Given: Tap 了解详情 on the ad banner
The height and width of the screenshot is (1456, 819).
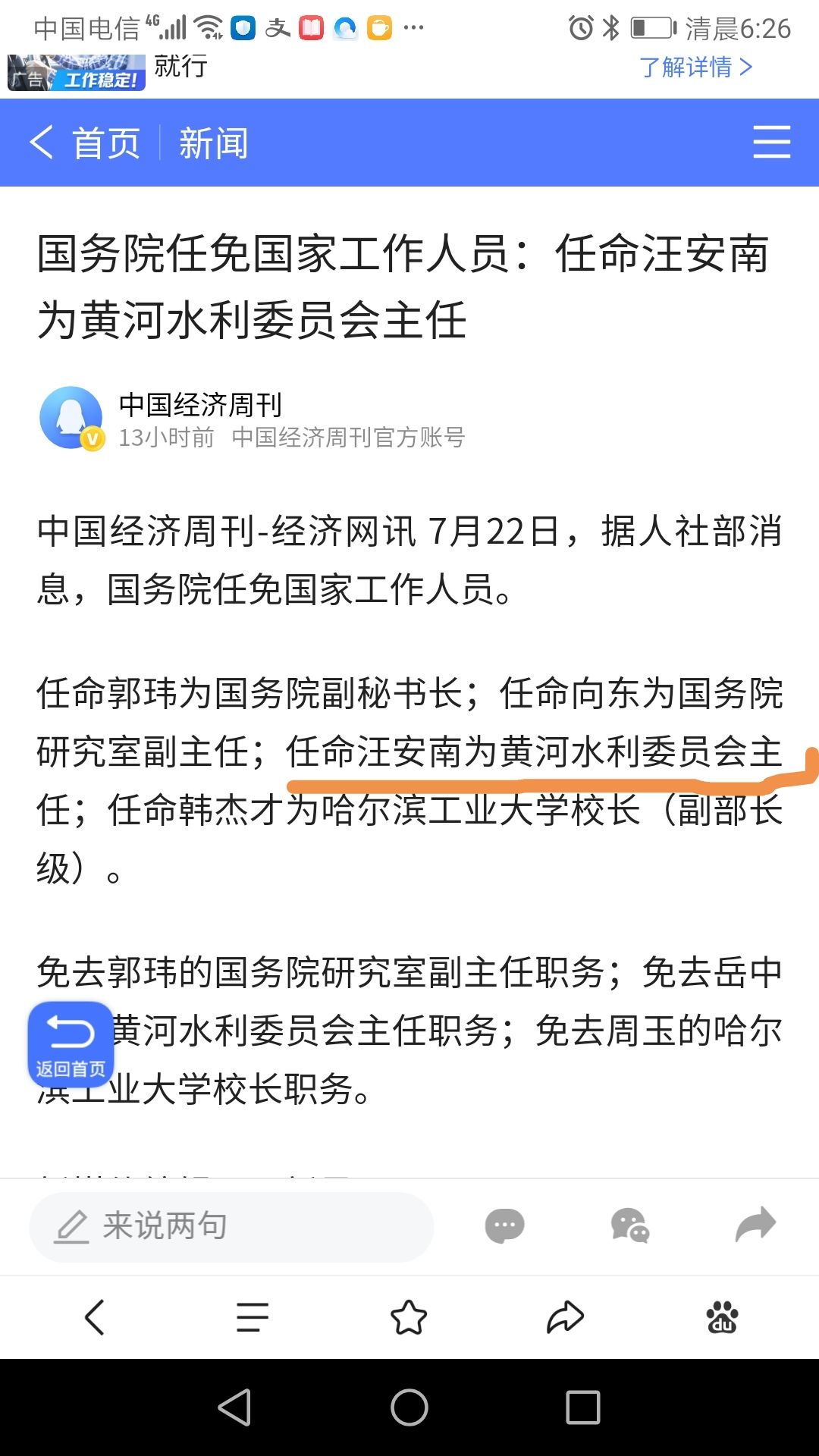Looking at the screenshot, I should click(695, 67).
